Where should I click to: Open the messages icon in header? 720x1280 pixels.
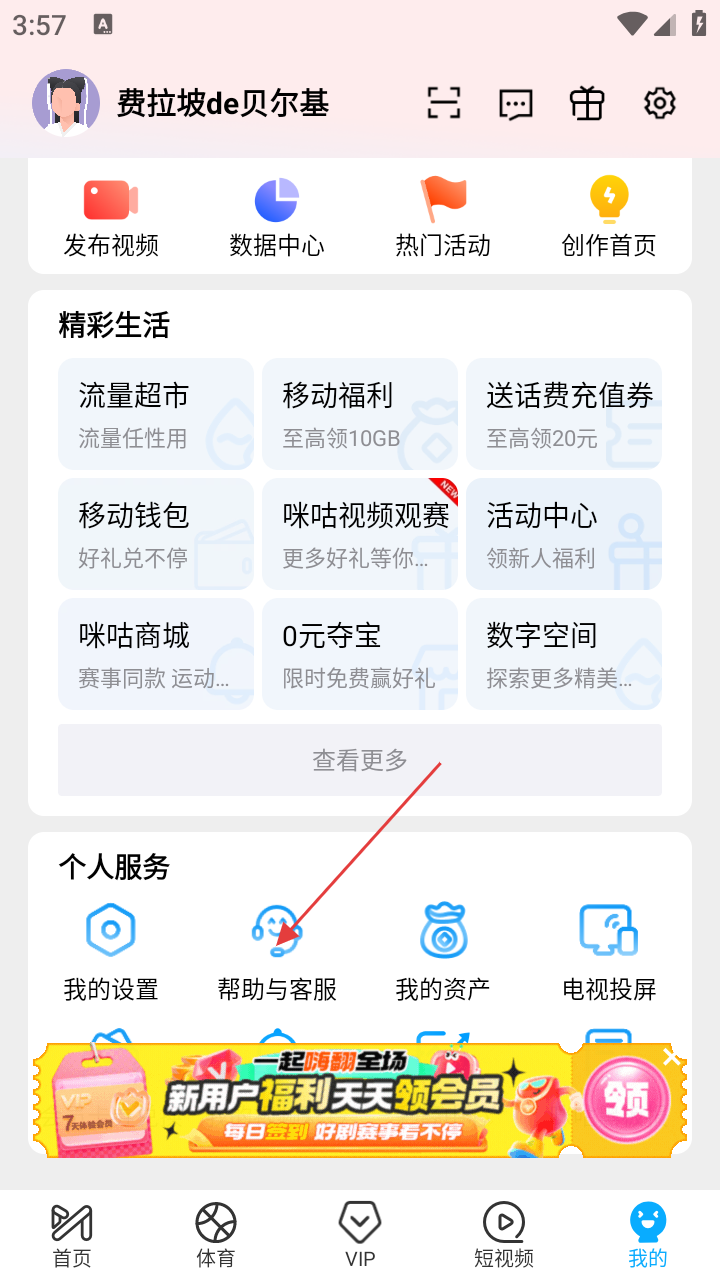pyautogui.click(x=515, y=103)
